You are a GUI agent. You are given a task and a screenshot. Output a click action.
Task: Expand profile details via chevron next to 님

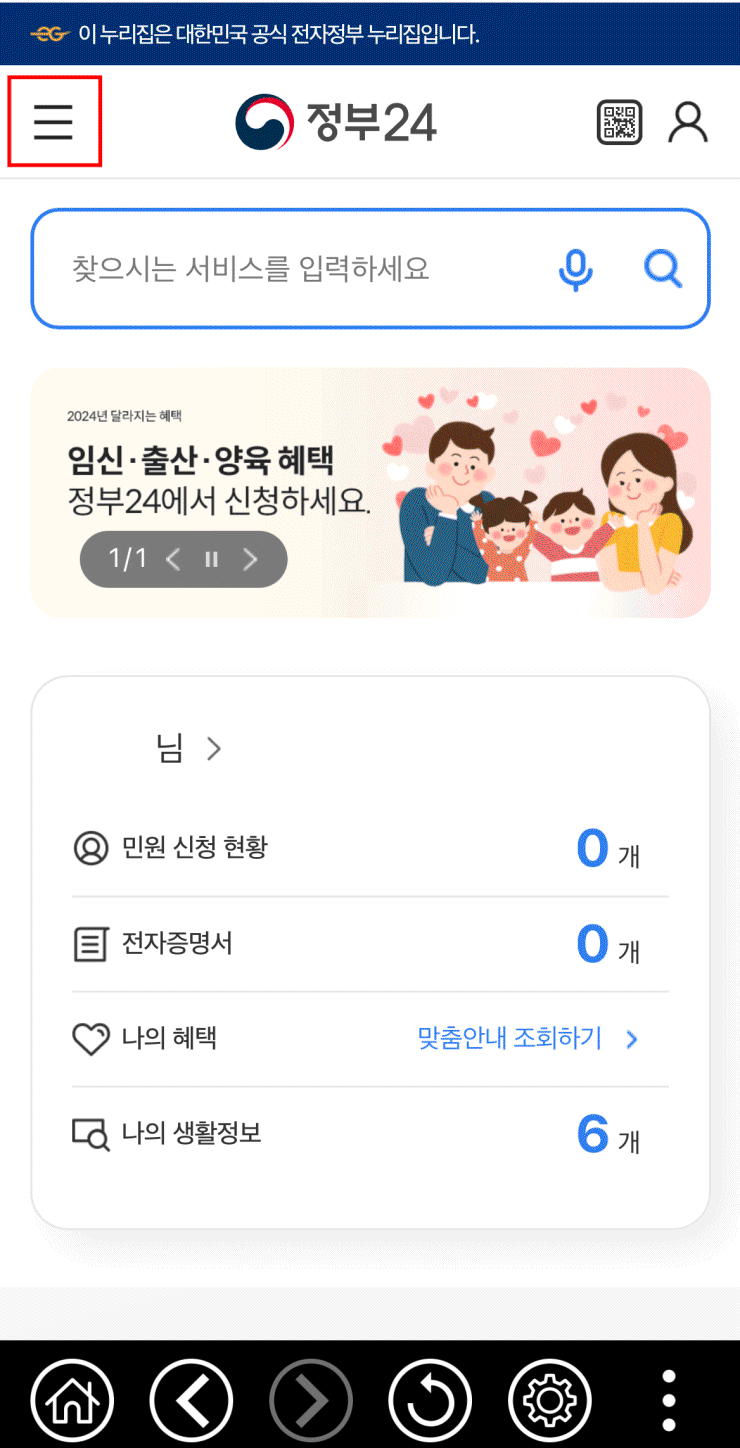pyautogui.click(x=212, y=748)
